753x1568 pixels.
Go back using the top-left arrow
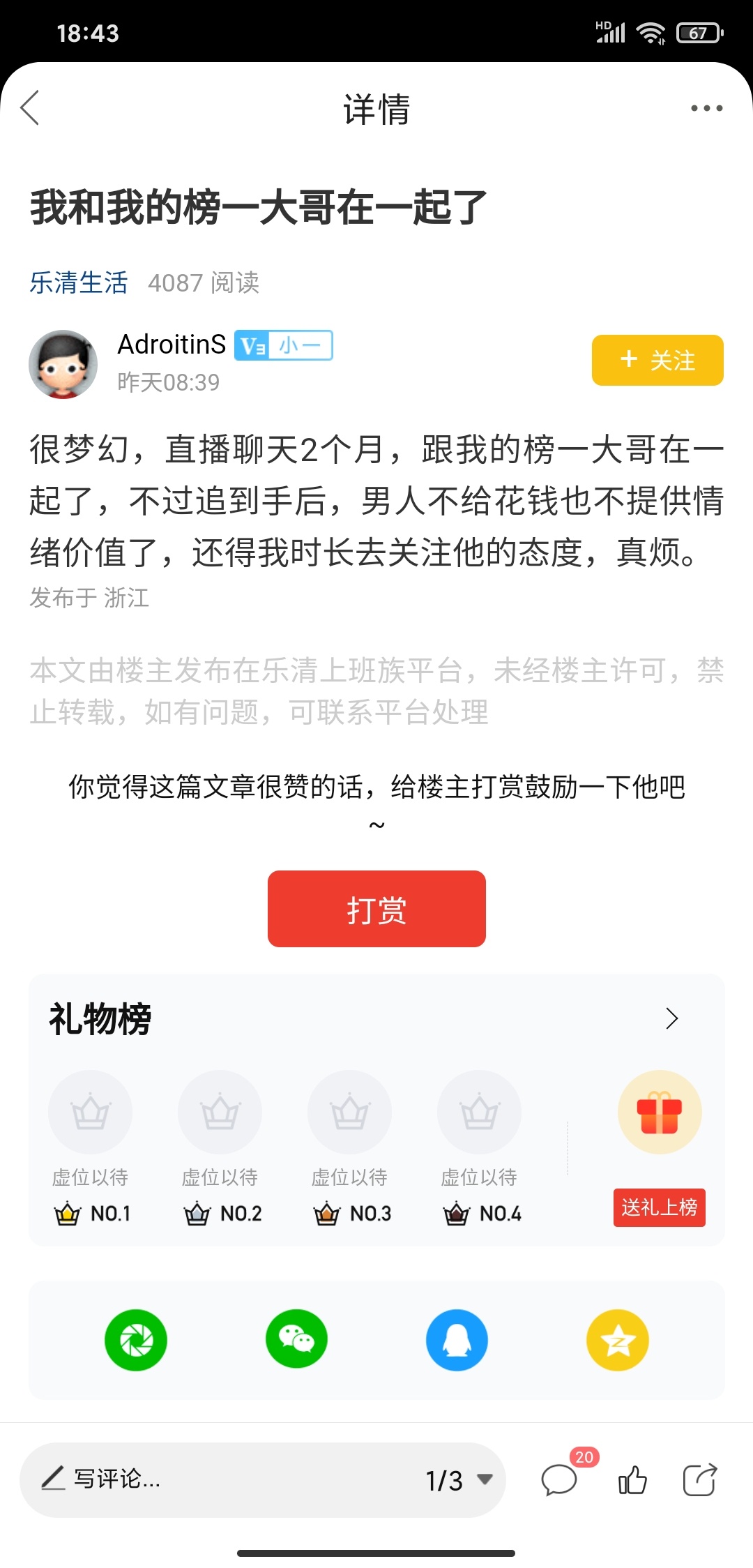[x=30, y=108]
